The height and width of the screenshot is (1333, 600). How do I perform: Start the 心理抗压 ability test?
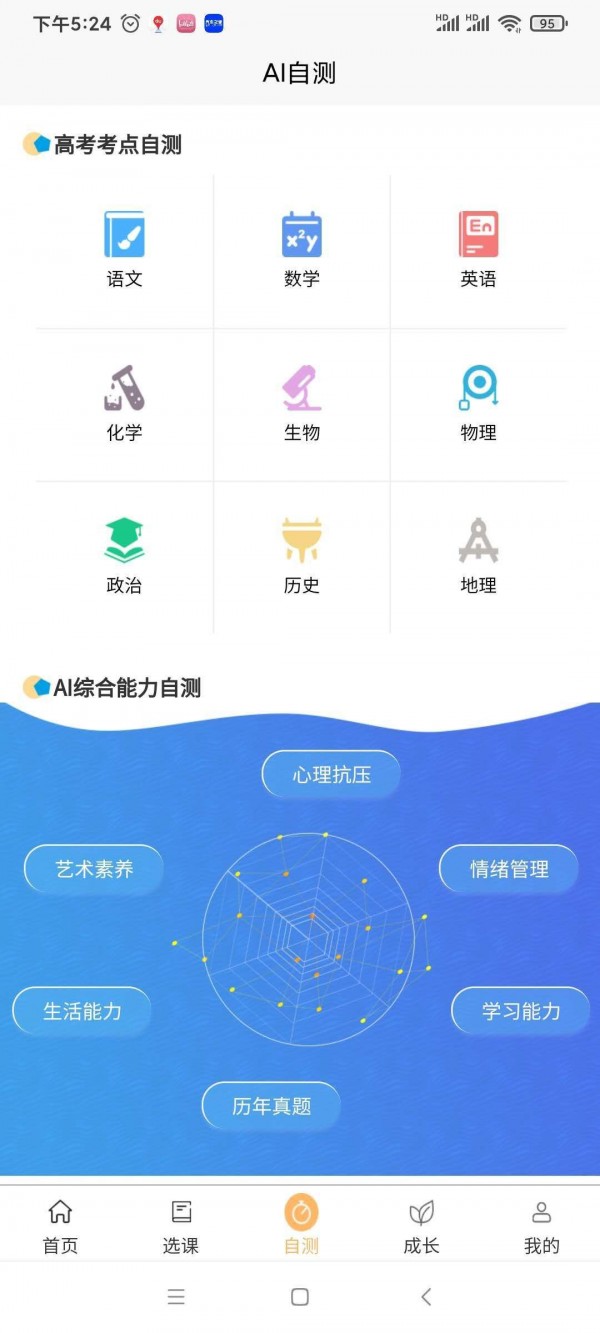click(331, 775)
